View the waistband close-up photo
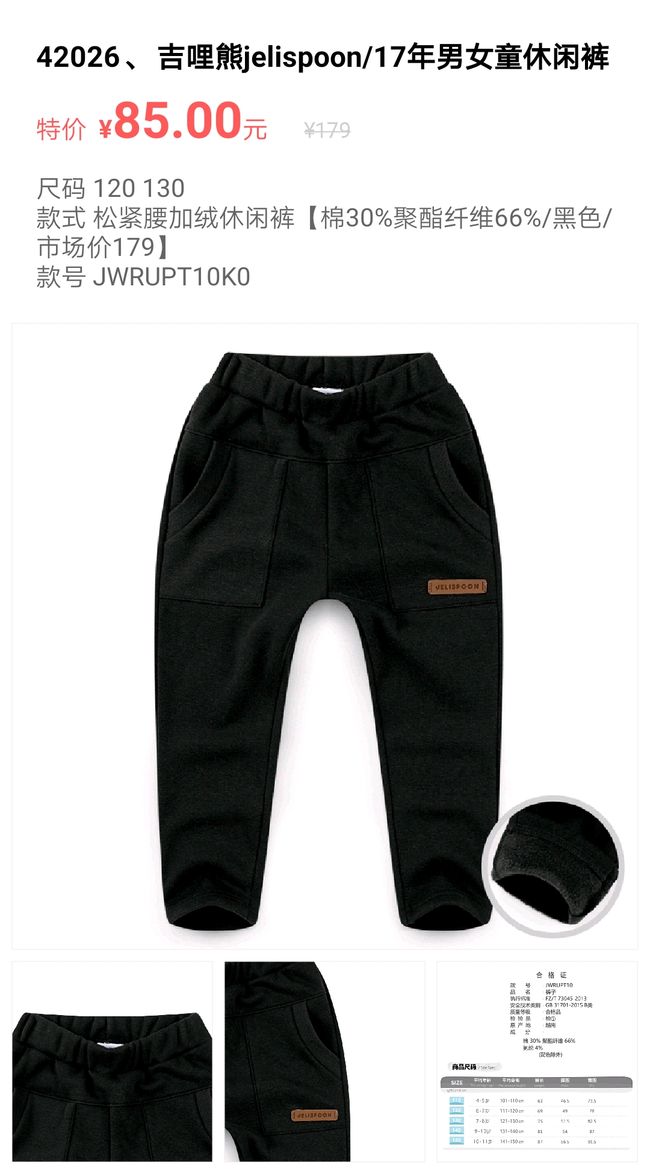The width and height of the screenshot is (650, 1174). pyautogui.click(x=112, y=1062)
